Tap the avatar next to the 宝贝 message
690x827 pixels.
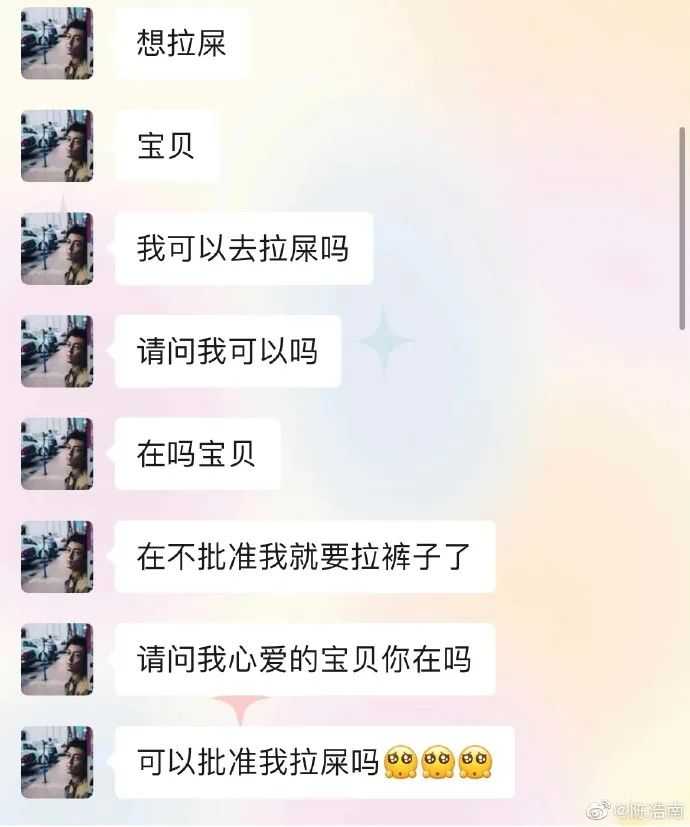[x=57, y=146]
